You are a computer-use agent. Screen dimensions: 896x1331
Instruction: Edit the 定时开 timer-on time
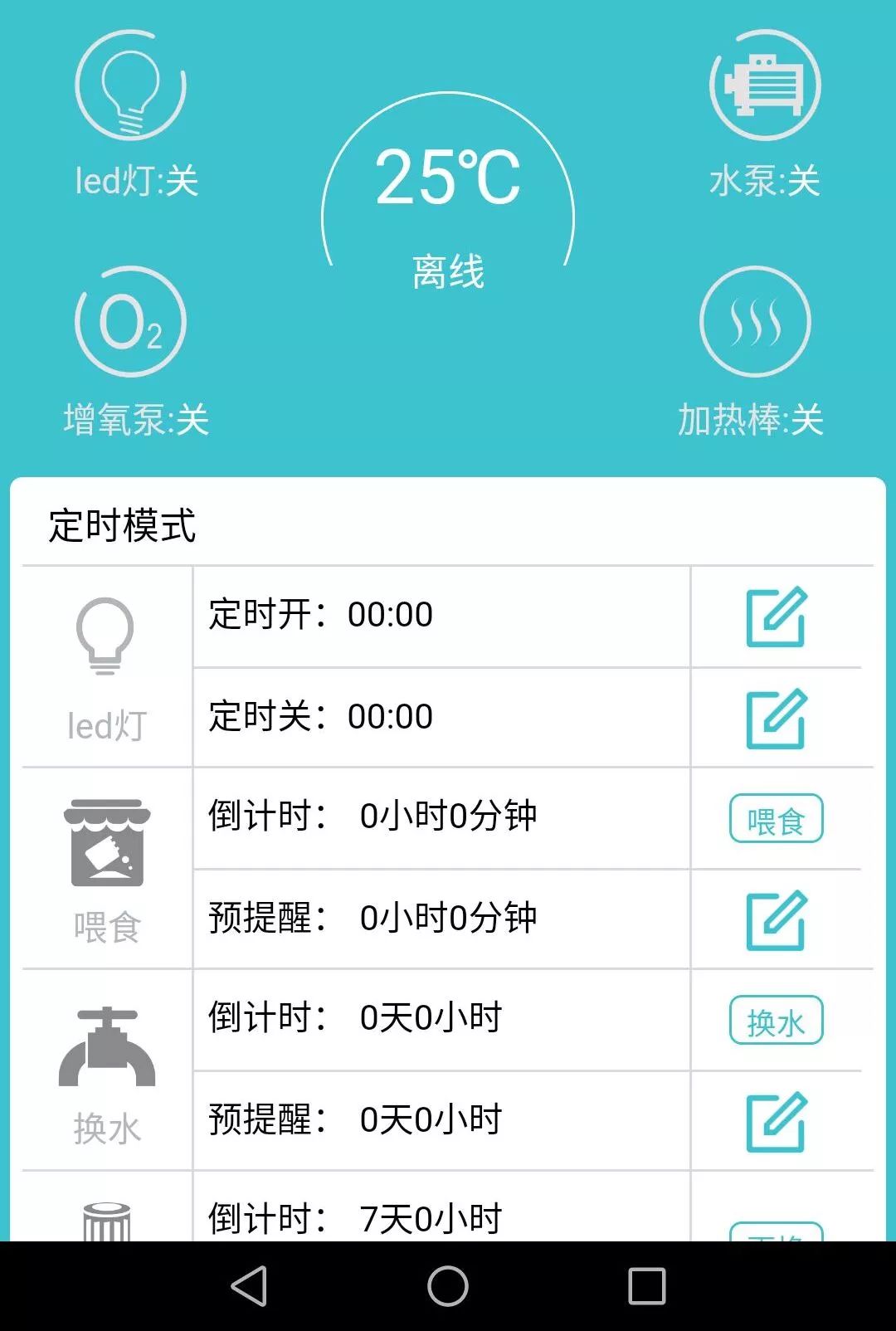776,617
